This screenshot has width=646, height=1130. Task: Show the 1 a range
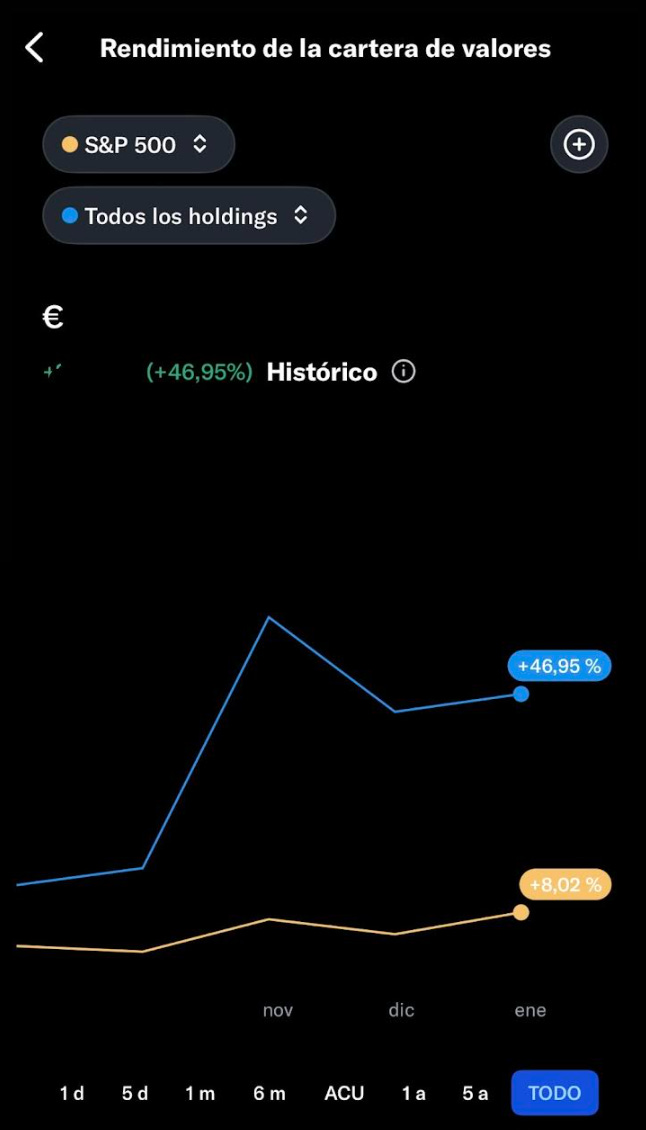413,1093
